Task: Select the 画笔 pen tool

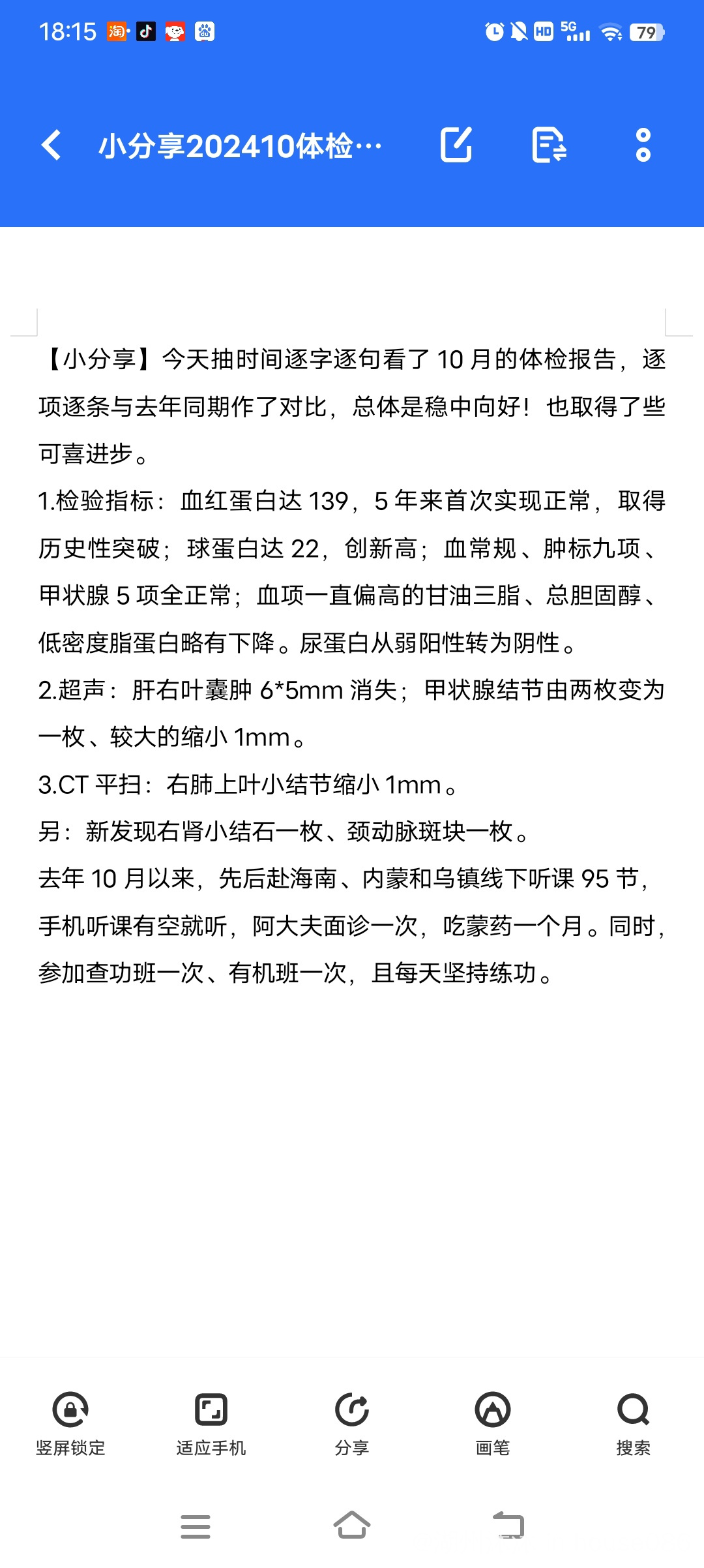Action: [493, 1424]
